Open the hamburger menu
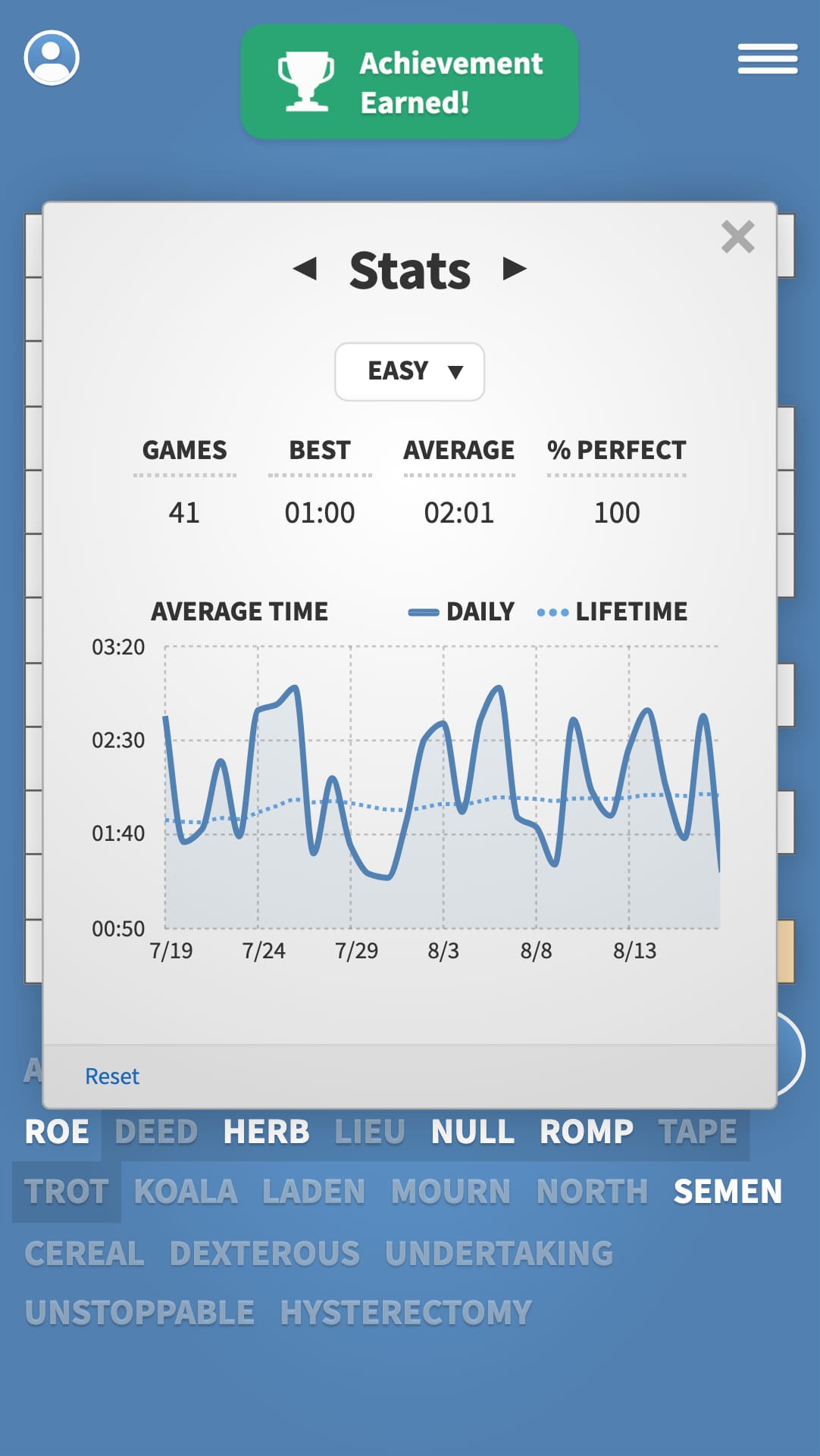820x1456 pixels. pyautogui.click(x=767, y=58)
